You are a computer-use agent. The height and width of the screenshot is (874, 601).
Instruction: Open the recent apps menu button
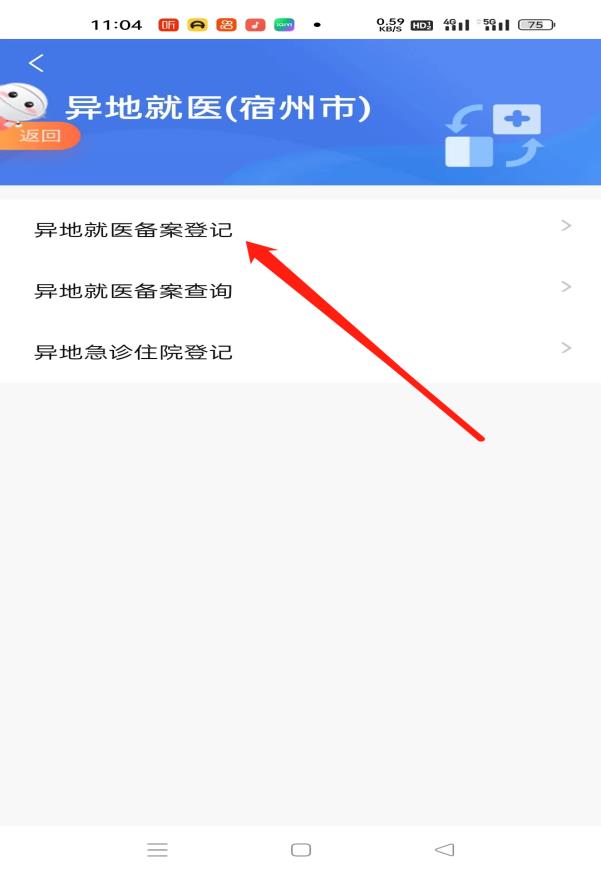tap(157, 850)
